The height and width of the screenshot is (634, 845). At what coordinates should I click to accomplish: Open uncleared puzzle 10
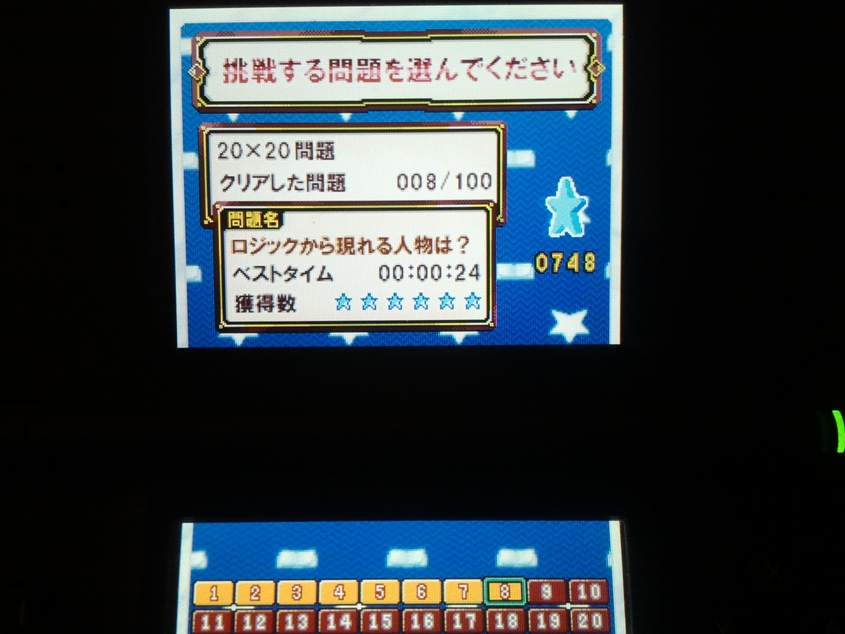[587, 592]
